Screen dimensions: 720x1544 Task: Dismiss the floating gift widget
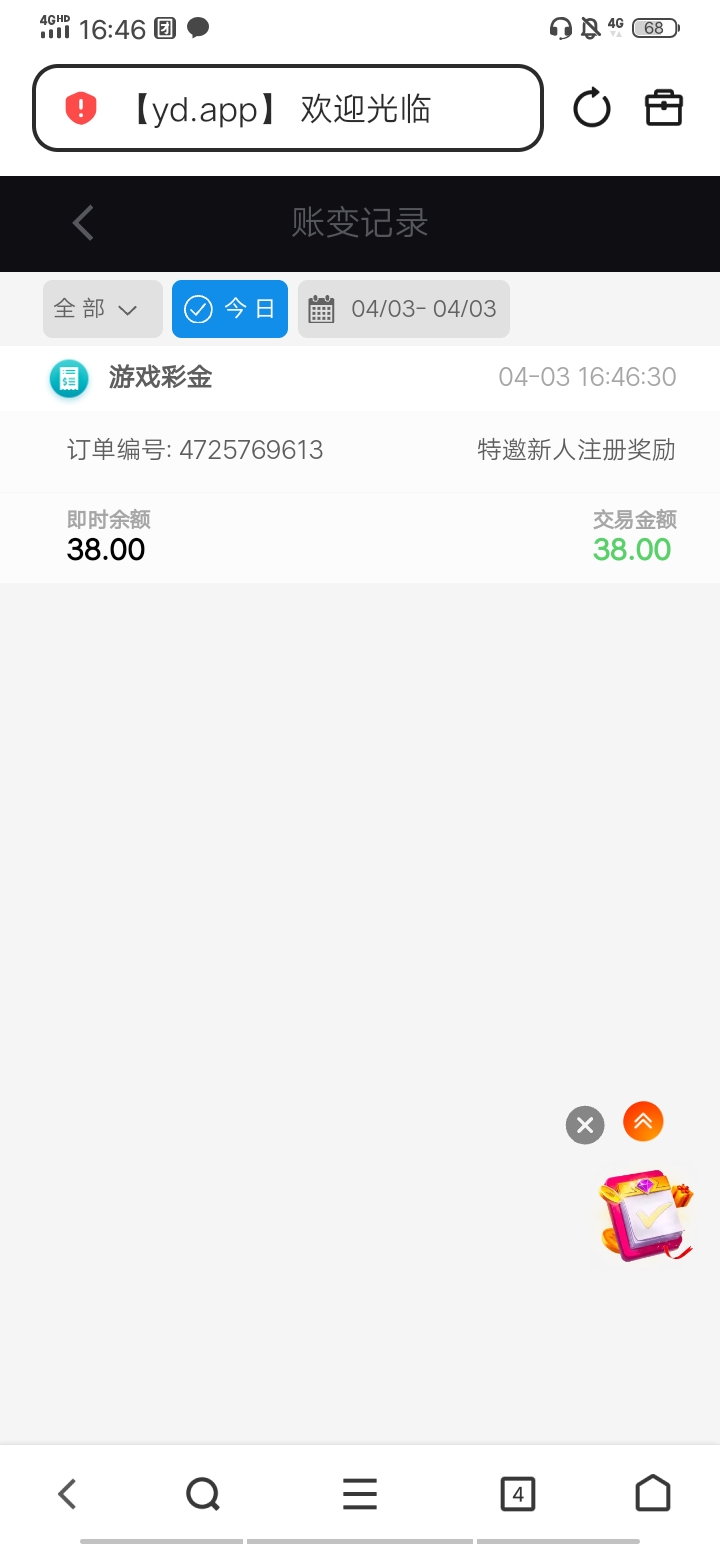[585, 1125]
